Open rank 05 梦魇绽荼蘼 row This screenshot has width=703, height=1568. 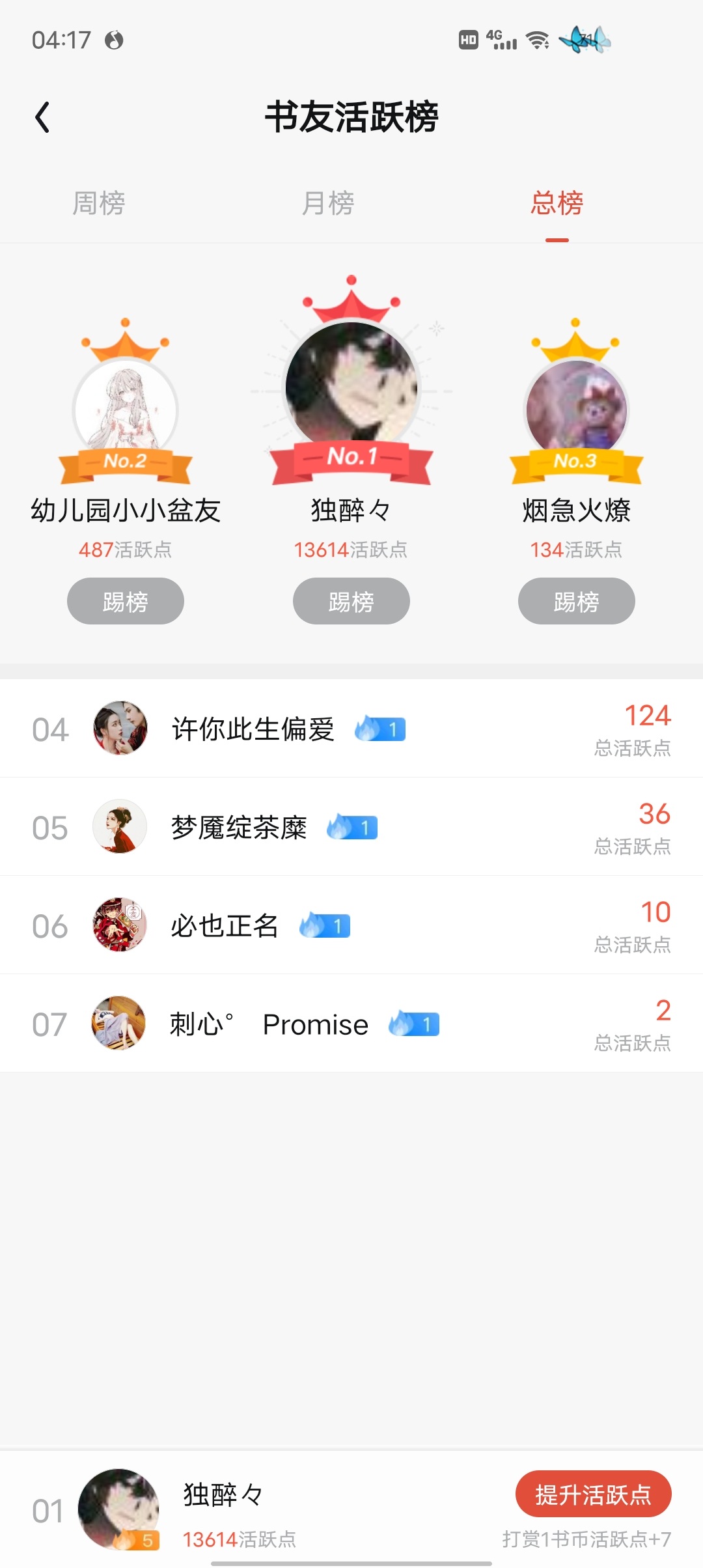[351, 827]
